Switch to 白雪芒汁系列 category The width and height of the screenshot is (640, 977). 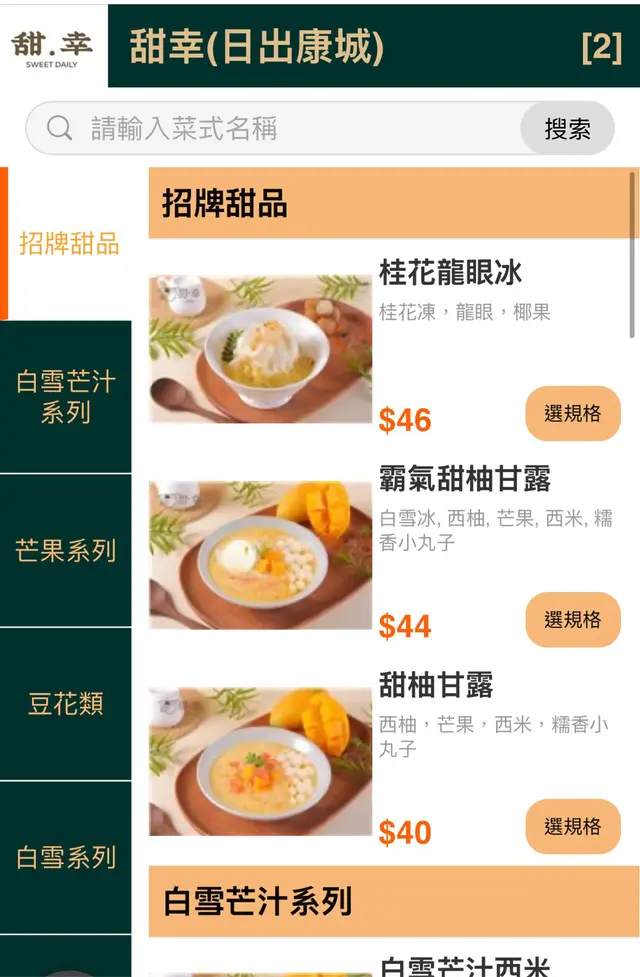(66, 397)
